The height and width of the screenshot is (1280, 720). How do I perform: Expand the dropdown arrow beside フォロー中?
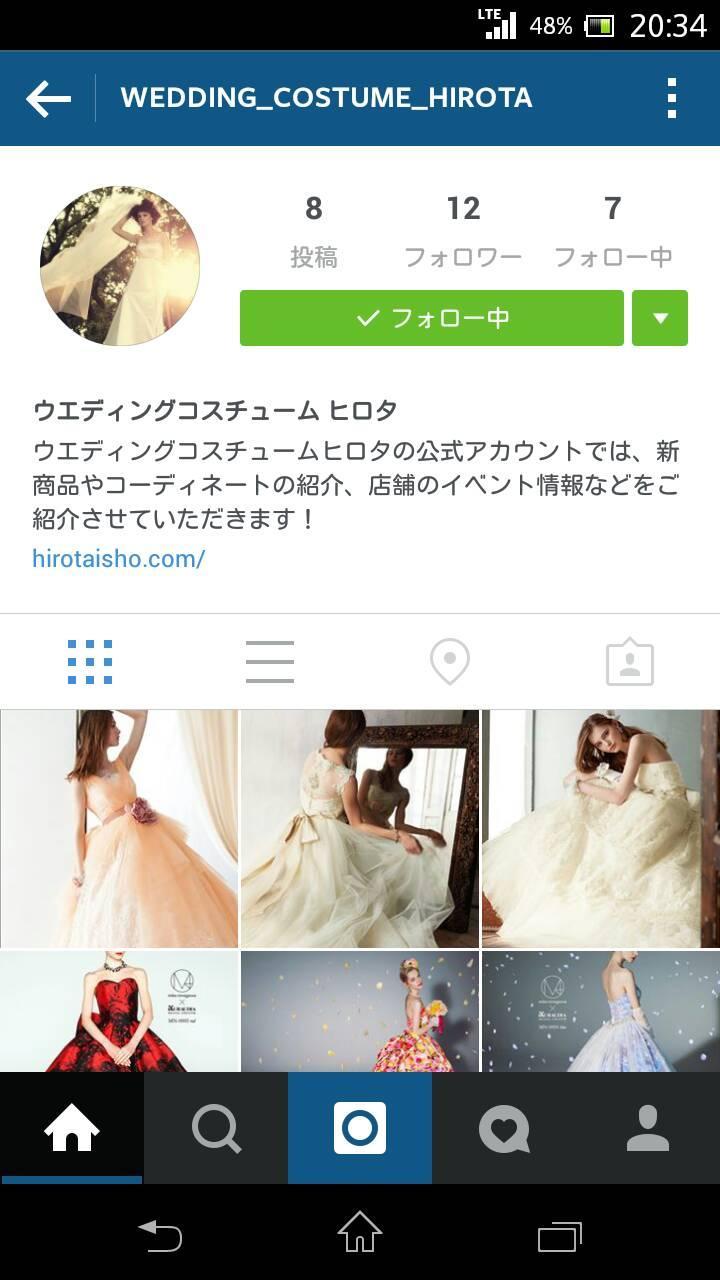660,318
